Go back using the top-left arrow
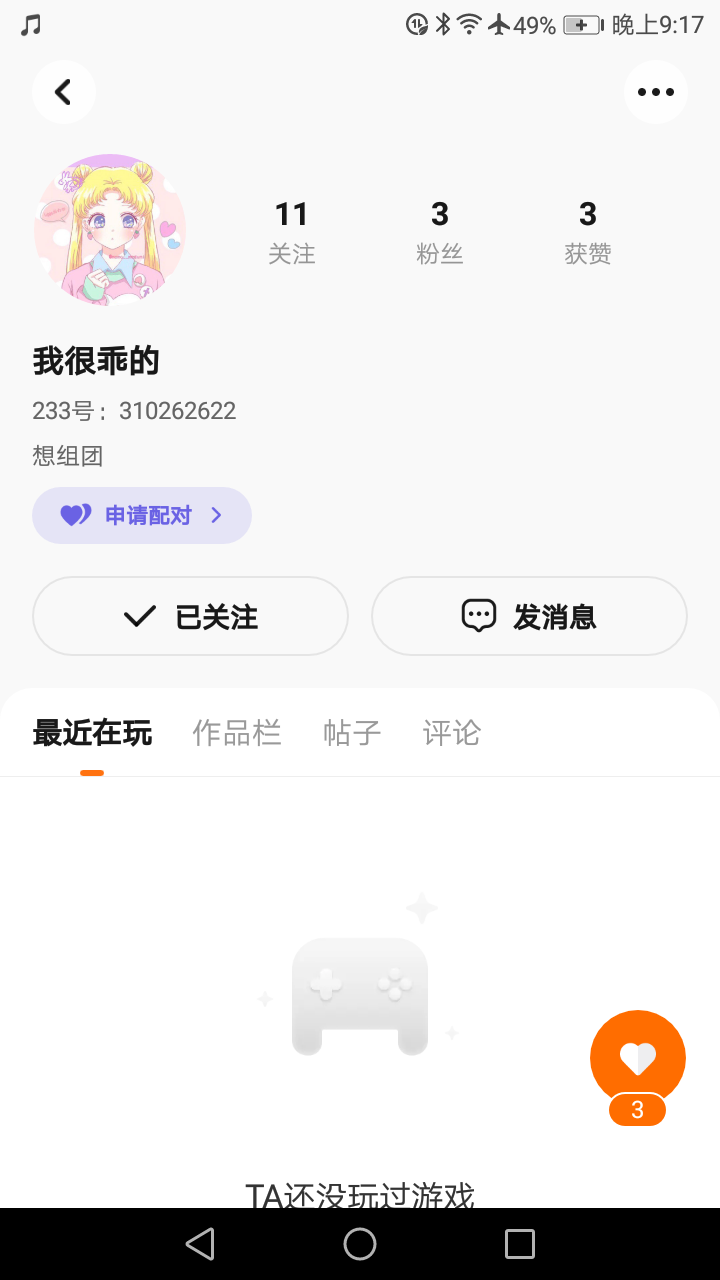 click(x=63, y=92)
